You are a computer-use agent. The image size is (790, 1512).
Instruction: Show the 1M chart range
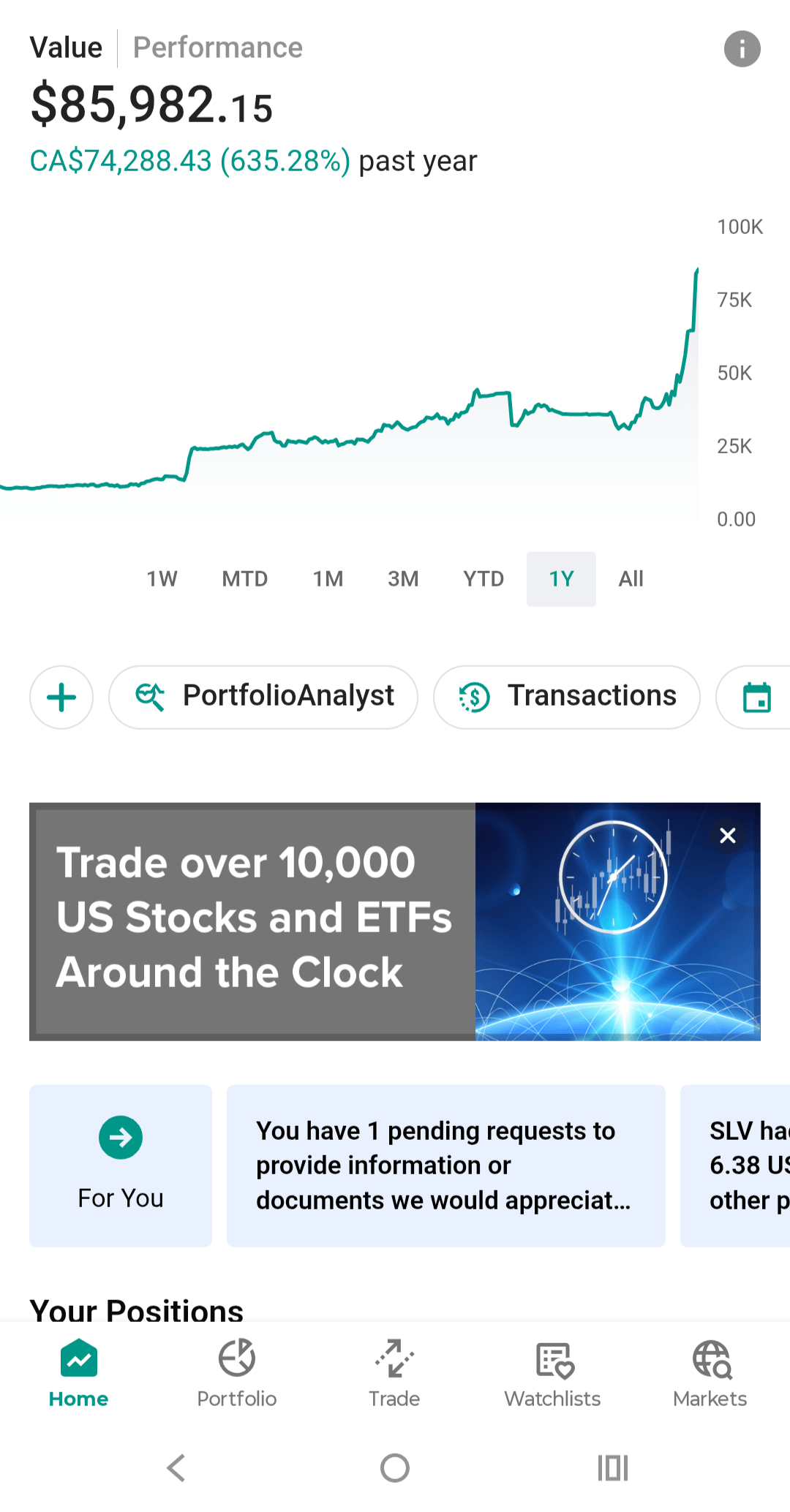coord(328,579)
